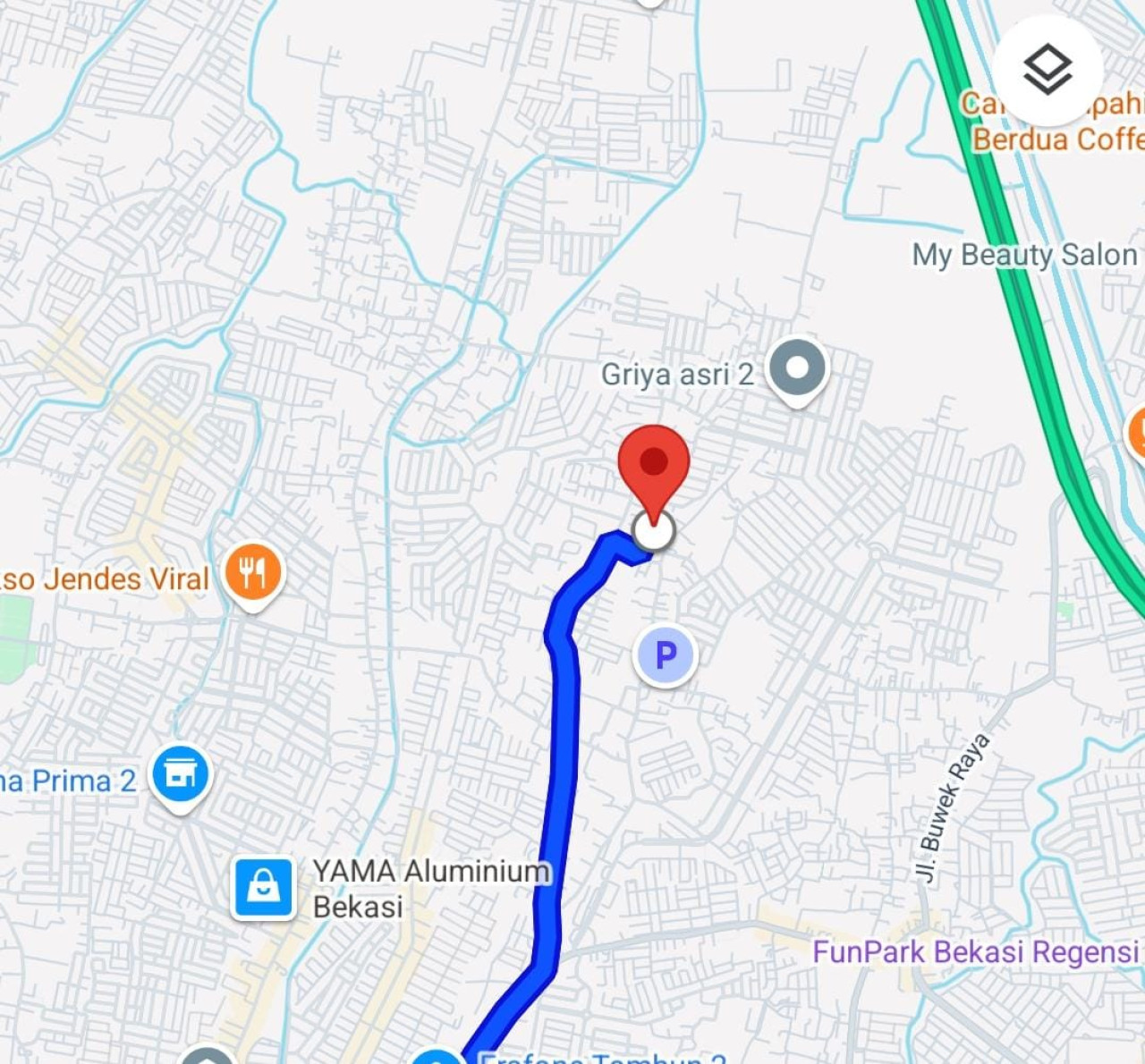Select the YAMA Aluminium Bekasi shop marker
Screen dimensions: 1145x1064
coord(263,888)
